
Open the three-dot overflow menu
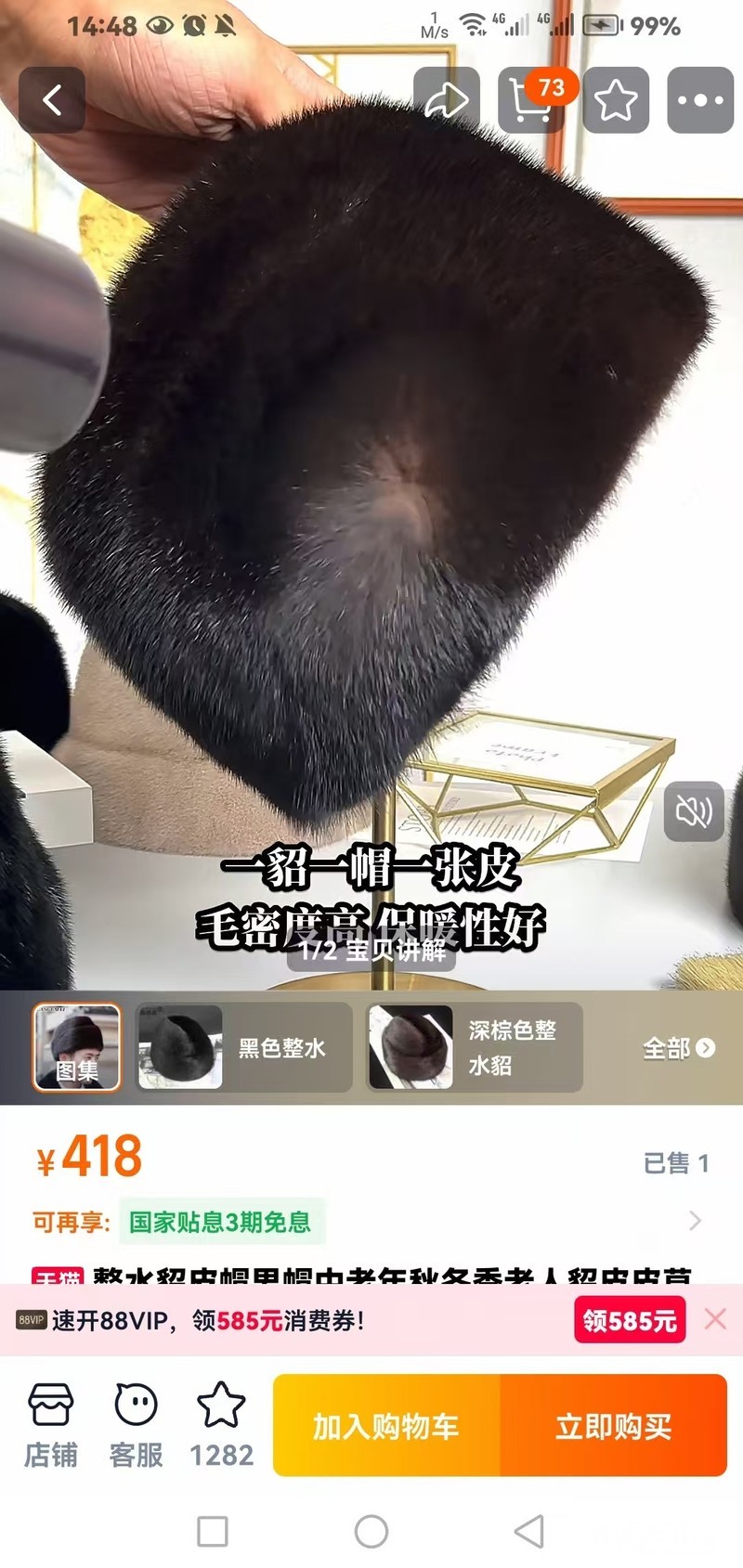point(700,100)
